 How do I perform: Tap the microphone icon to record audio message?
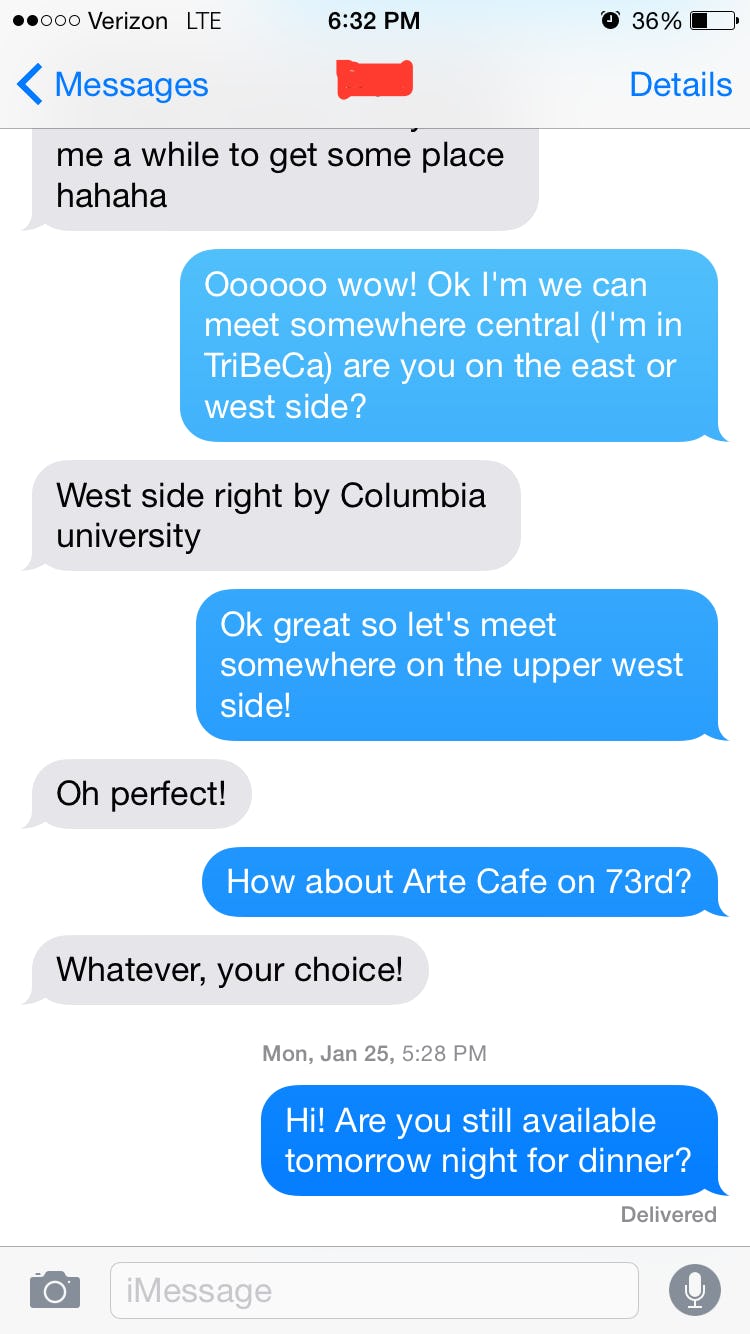coord(695,1289)
